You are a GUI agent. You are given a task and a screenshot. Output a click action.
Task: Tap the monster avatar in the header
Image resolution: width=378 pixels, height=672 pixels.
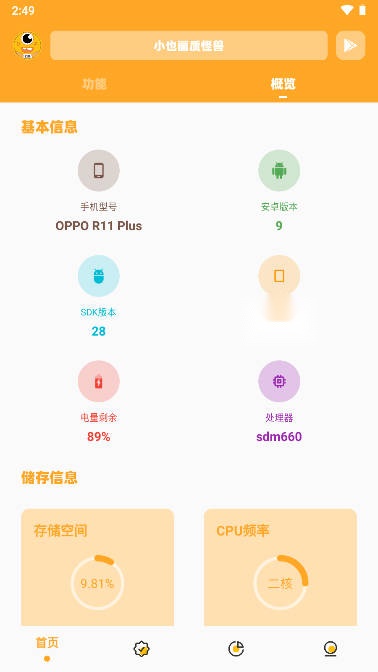[27, 45]
